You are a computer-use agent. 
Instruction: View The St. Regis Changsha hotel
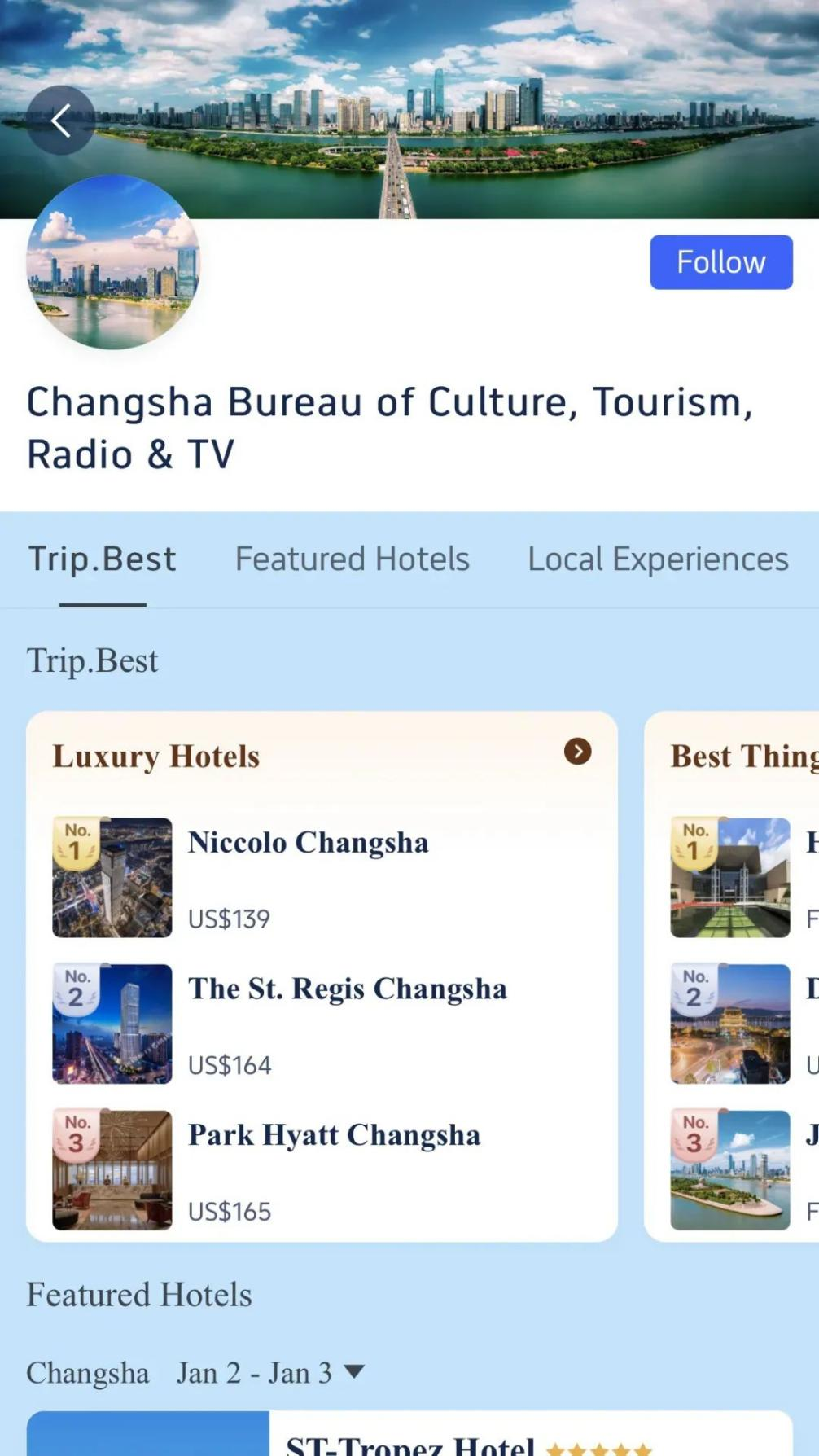(x=347, y=989)
